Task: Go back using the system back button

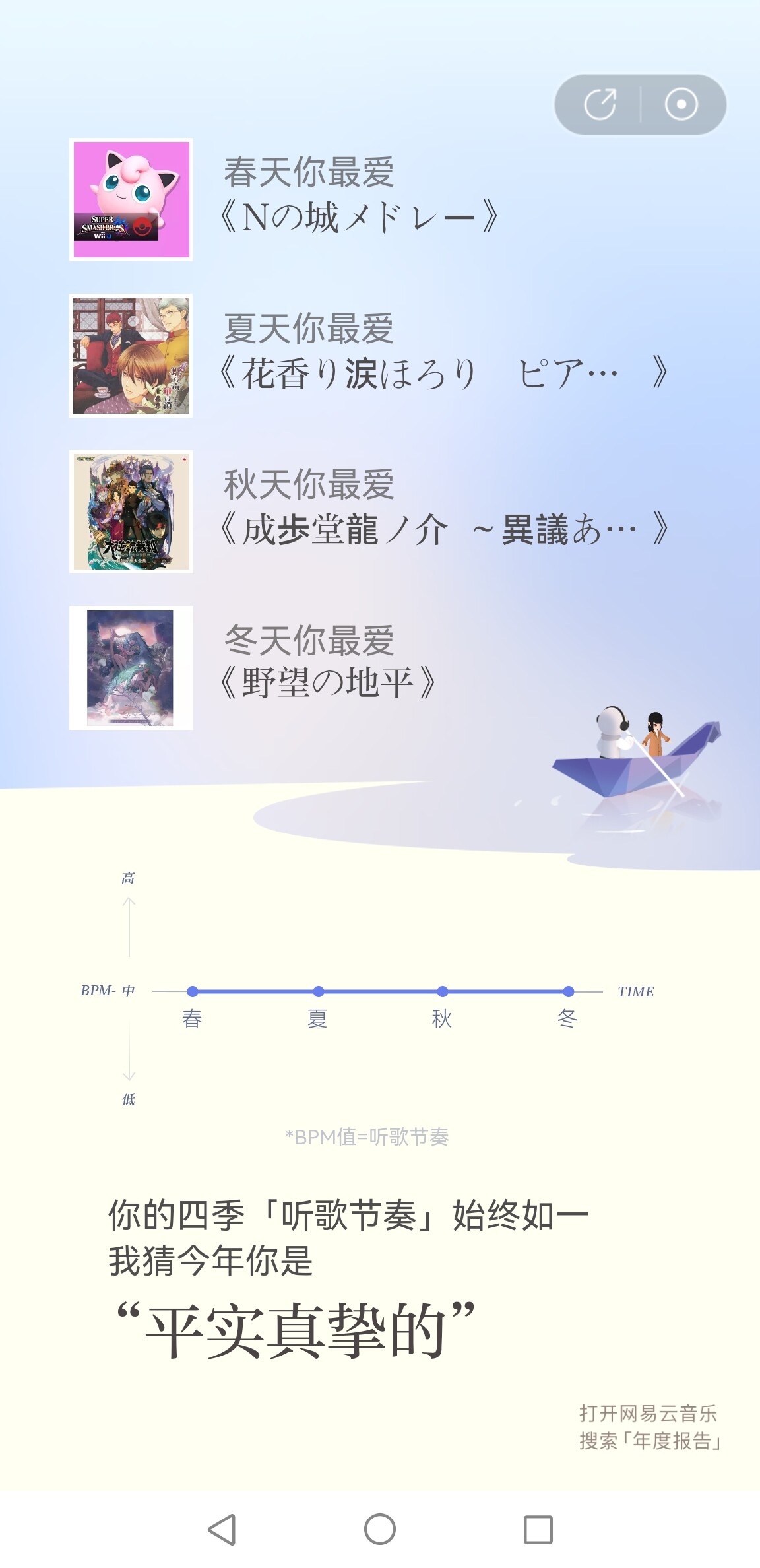Action: point(222,1529)
